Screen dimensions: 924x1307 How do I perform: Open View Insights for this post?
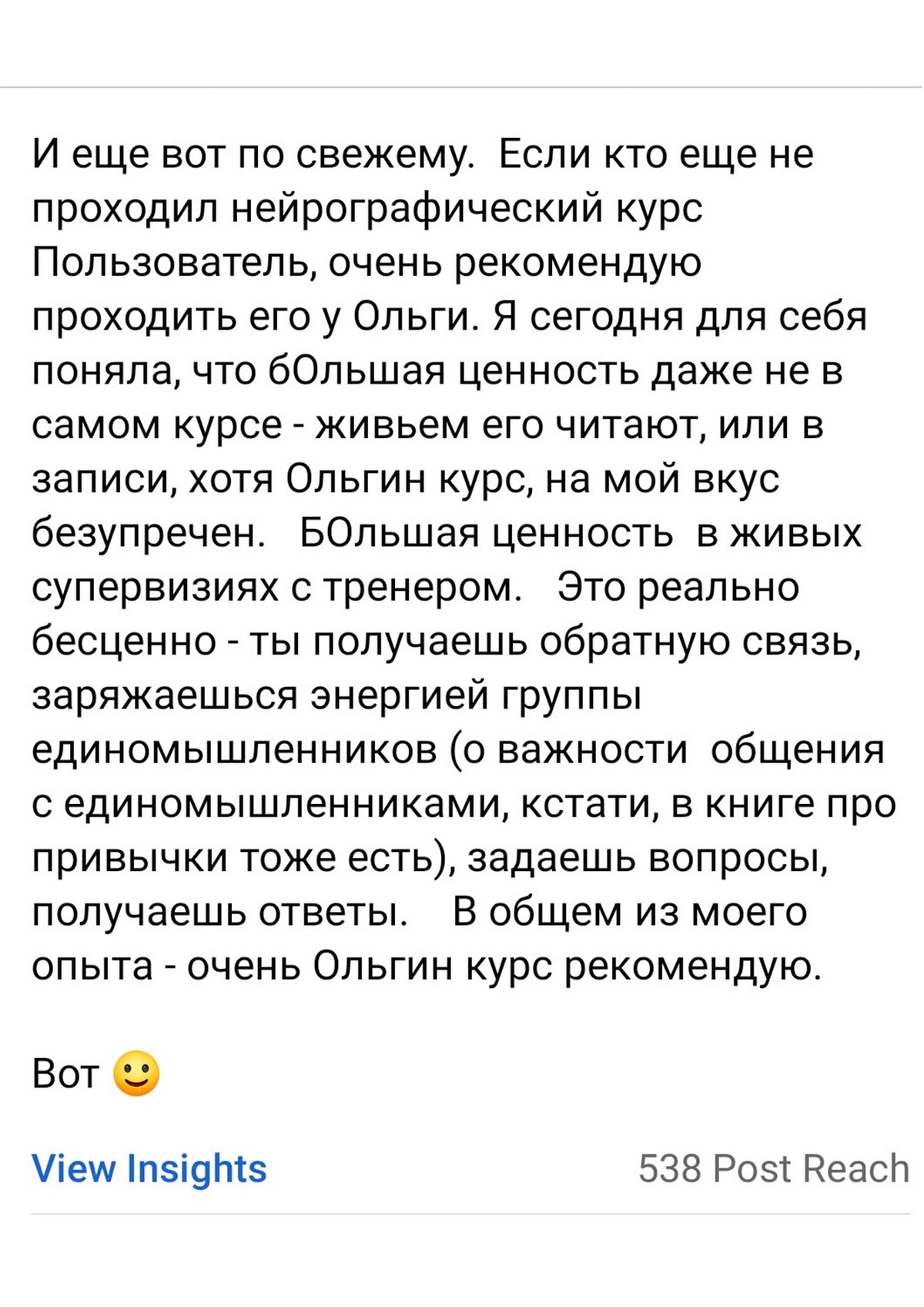point(149,1168)
